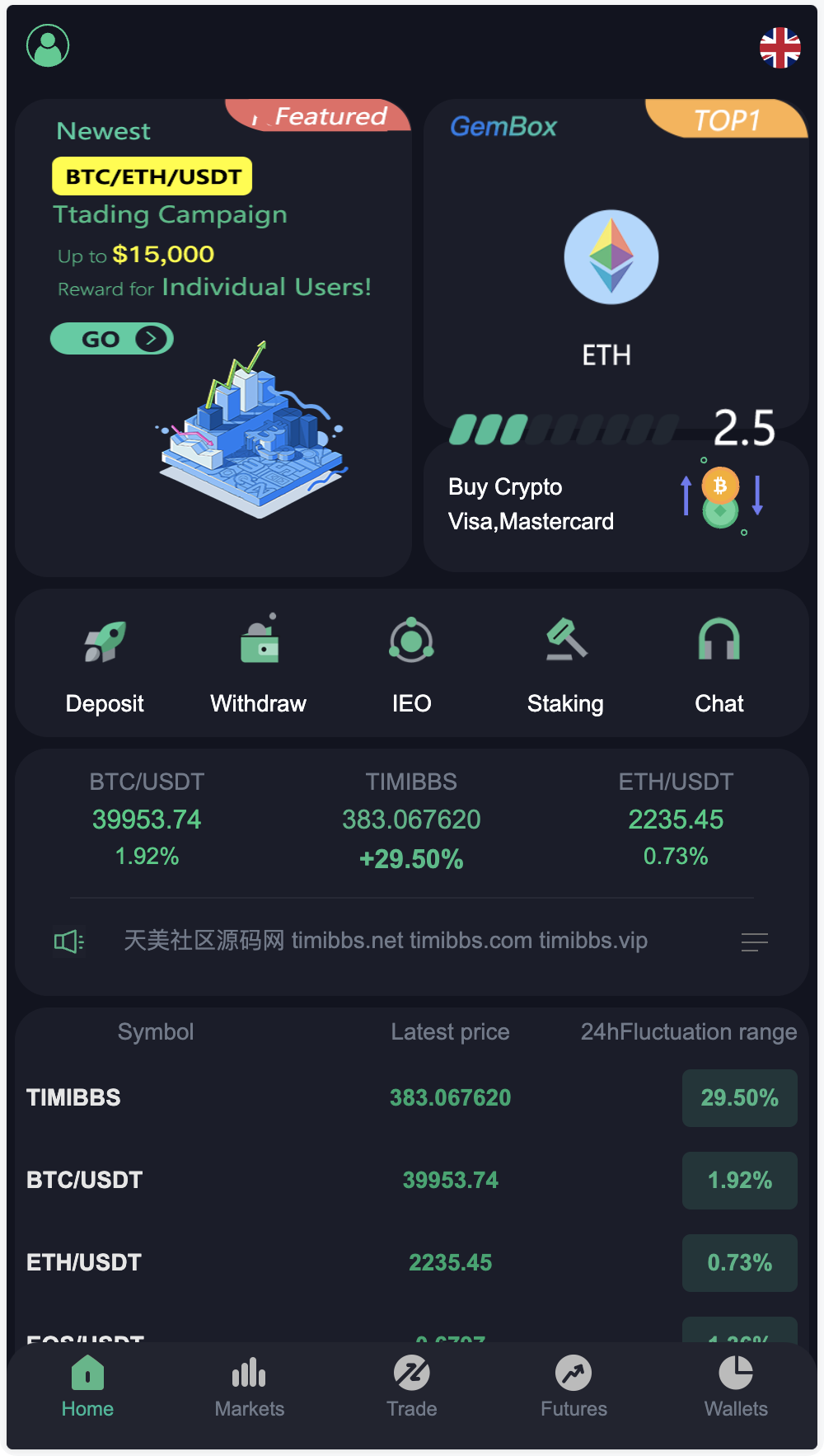824x1456 pixels.
Task: Click the GO campaign button
Action: [111, 338]
